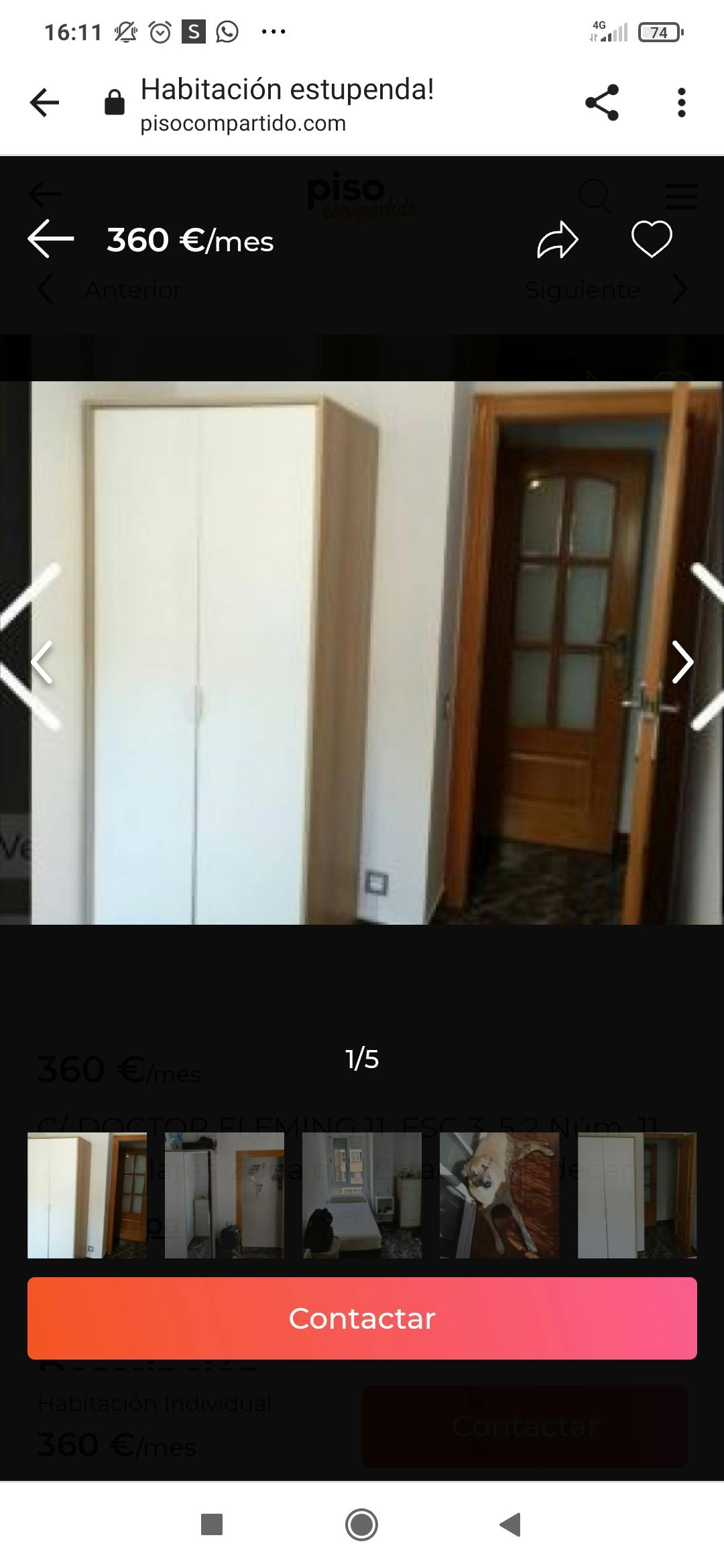Close the browser tab with back arrow

45,103
